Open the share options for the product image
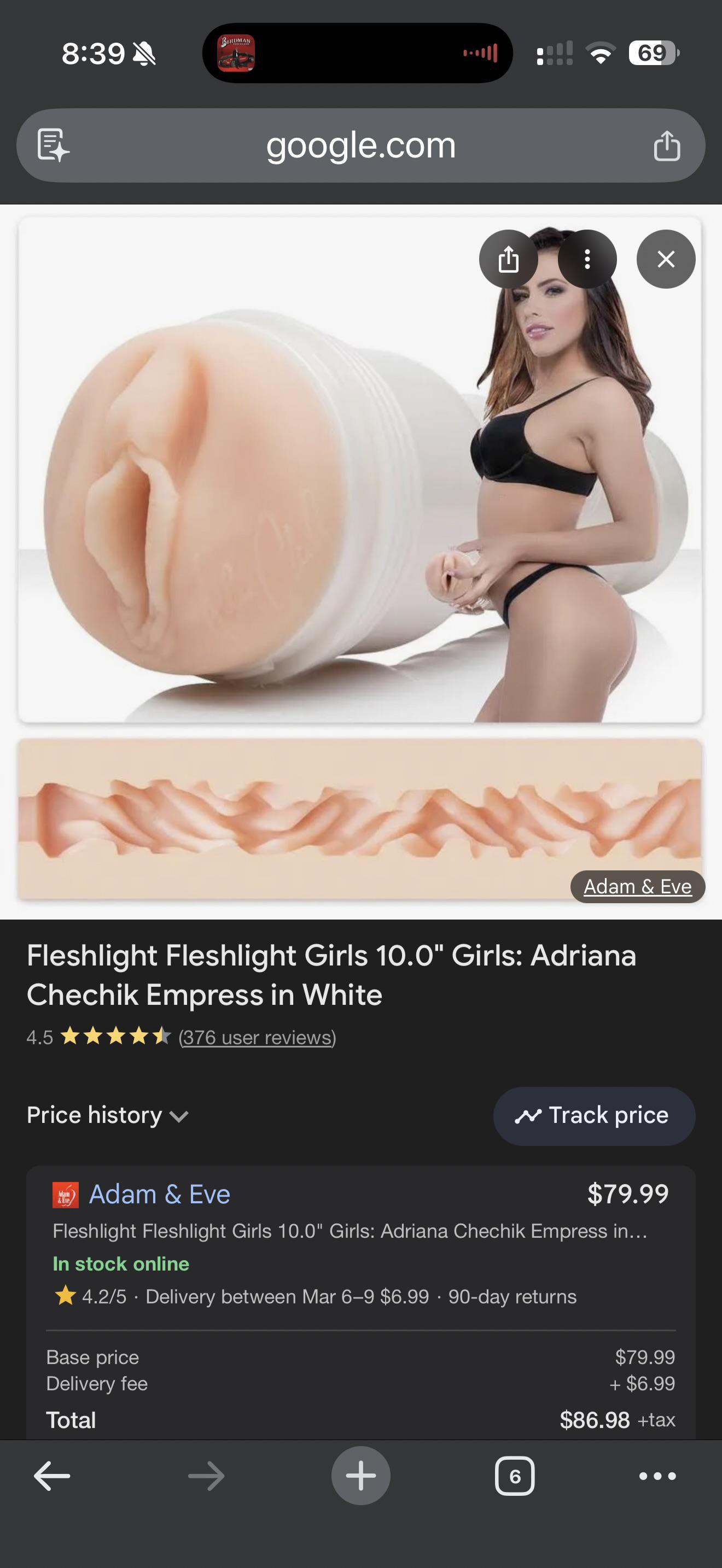This screenshot has height=1568, width=722. pyautogui.click(x=509, y=259)
